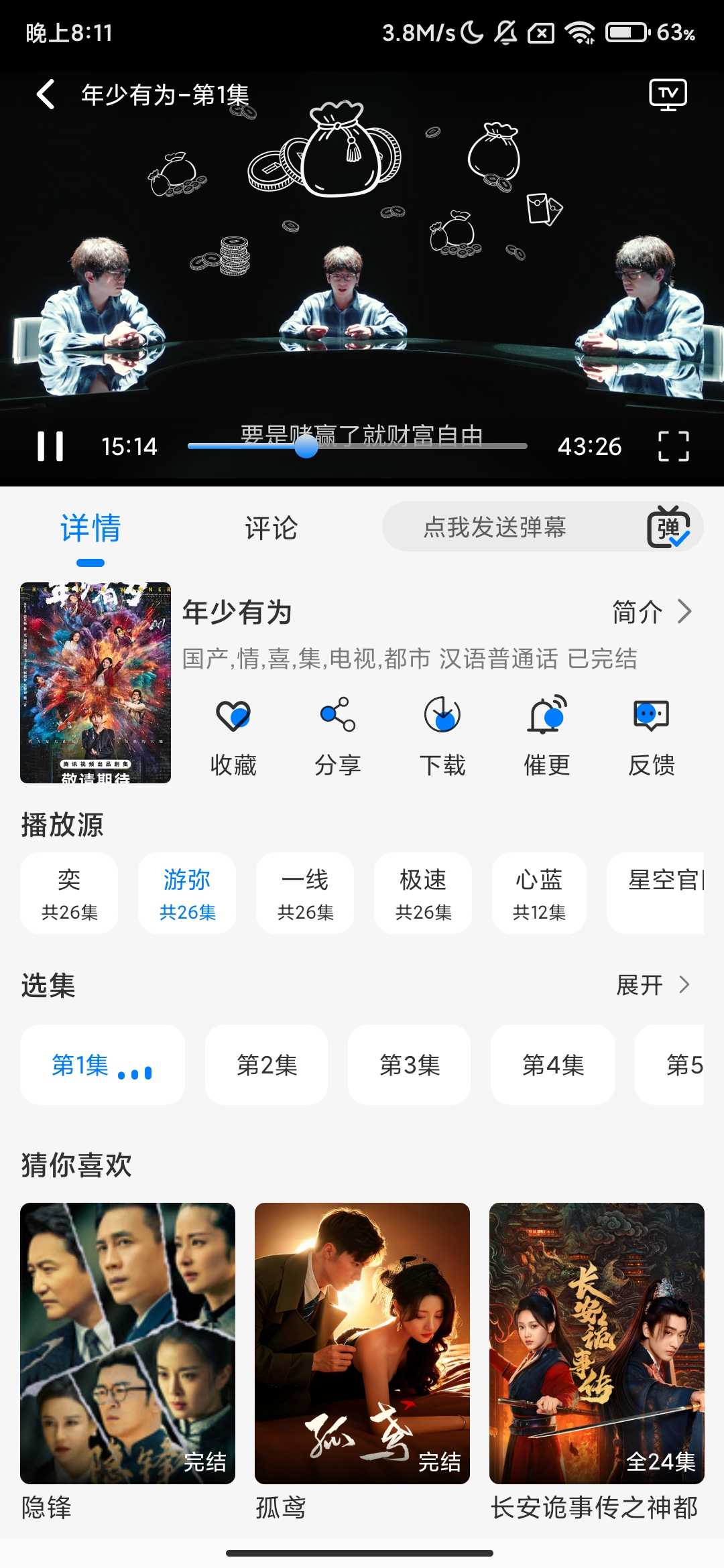Switch to the 评论 comments tab

click(269, 529)
